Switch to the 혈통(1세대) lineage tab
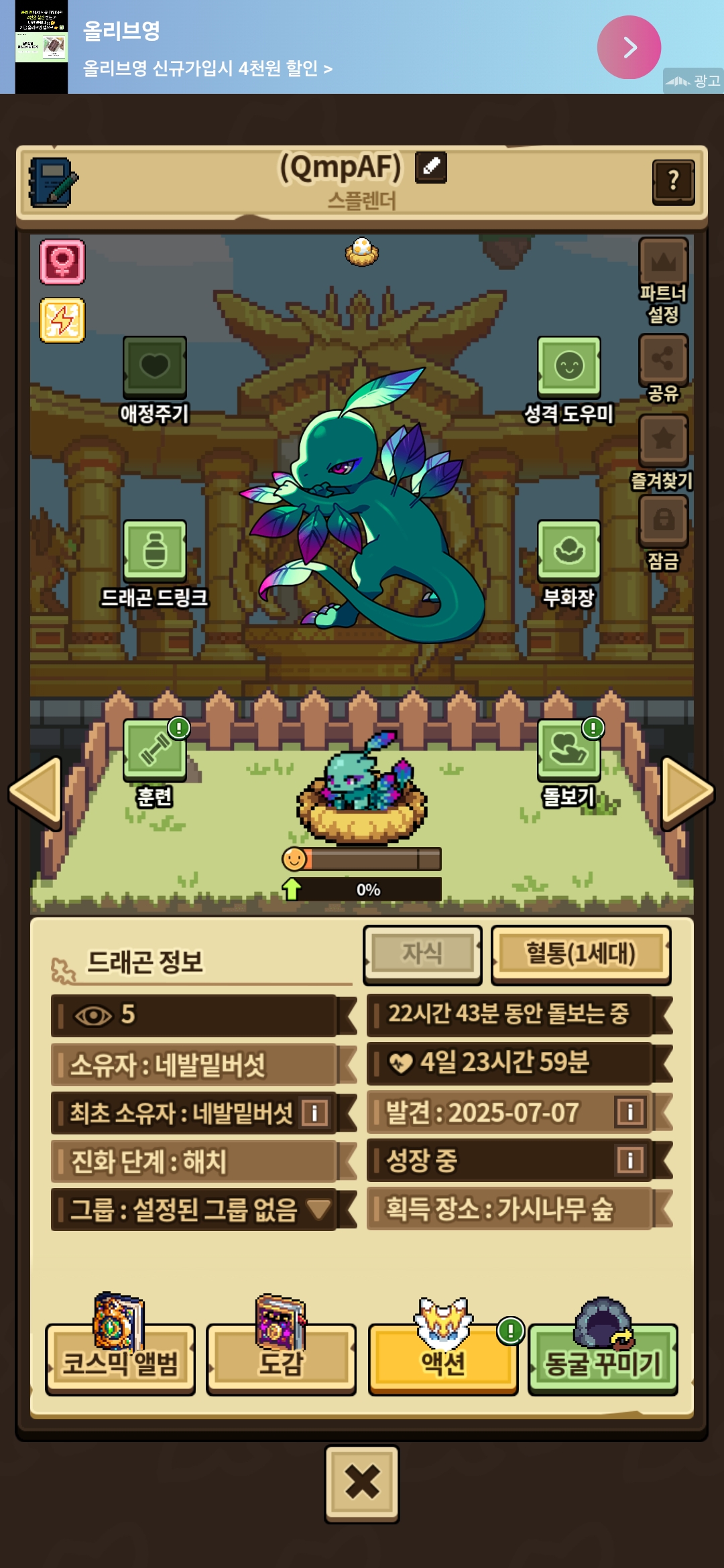 [x=581, y=954]
